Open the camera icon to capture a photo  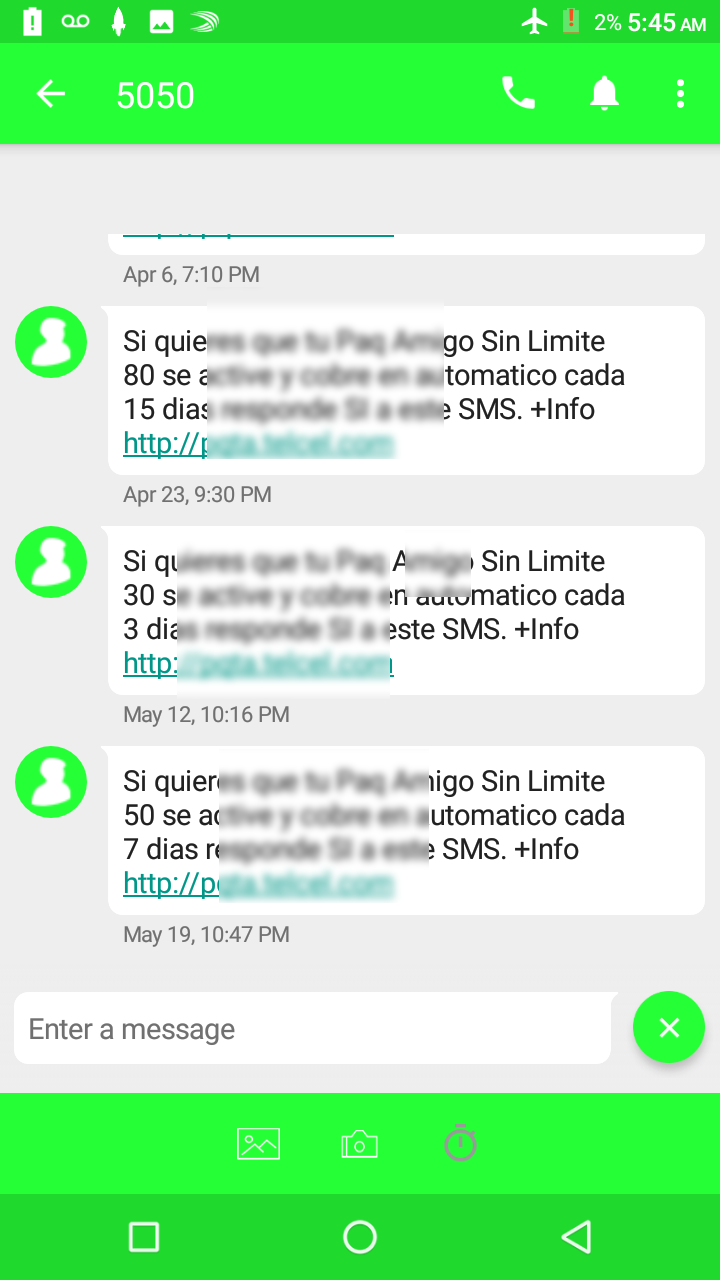360,1143
